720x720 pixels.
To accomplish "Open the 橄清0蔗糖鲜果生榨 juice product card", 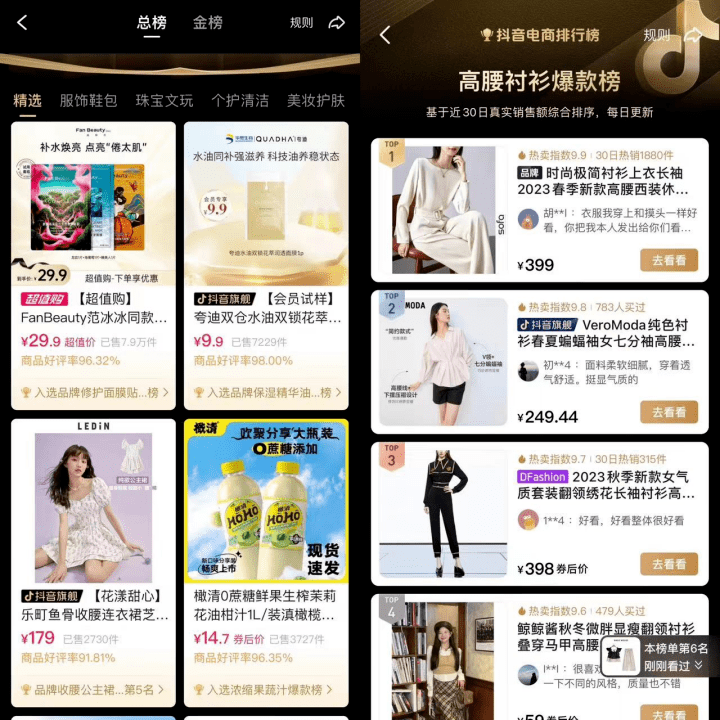I will tap(266, 540).
